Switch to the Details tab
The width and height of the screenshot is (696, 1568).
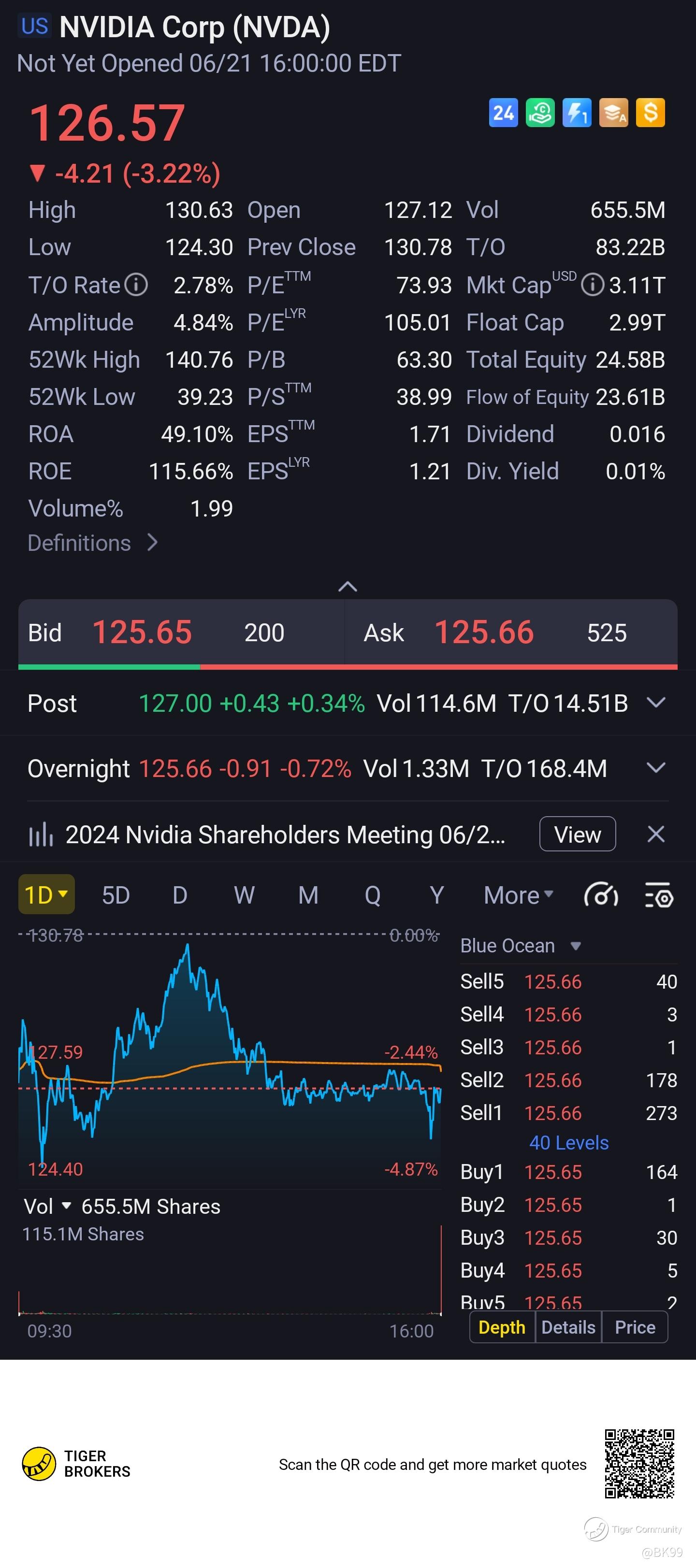[568, 1327]
